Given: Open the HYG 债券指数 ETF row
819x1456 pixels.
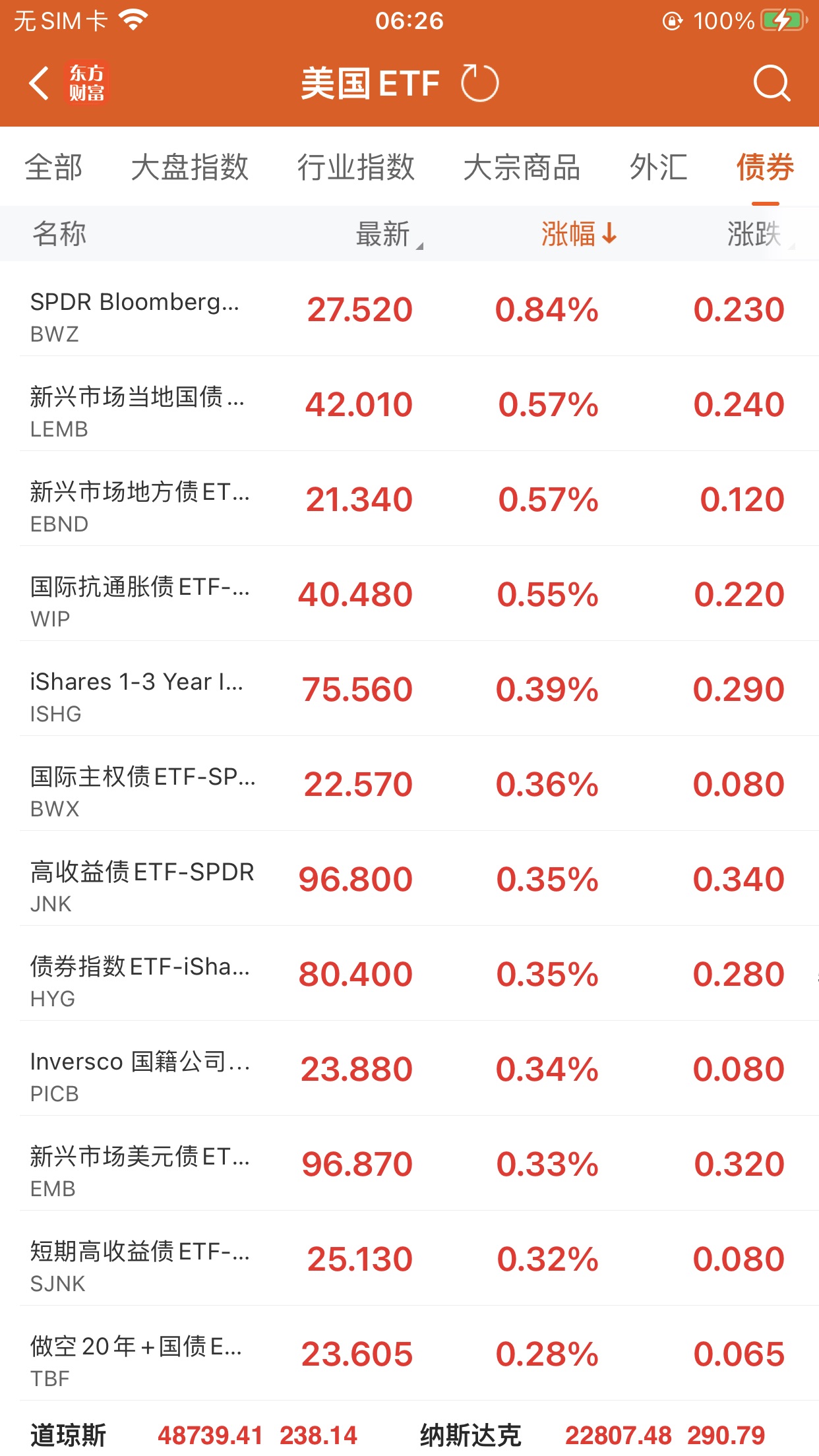Looking at the screenshot, I should click(409, 975).
